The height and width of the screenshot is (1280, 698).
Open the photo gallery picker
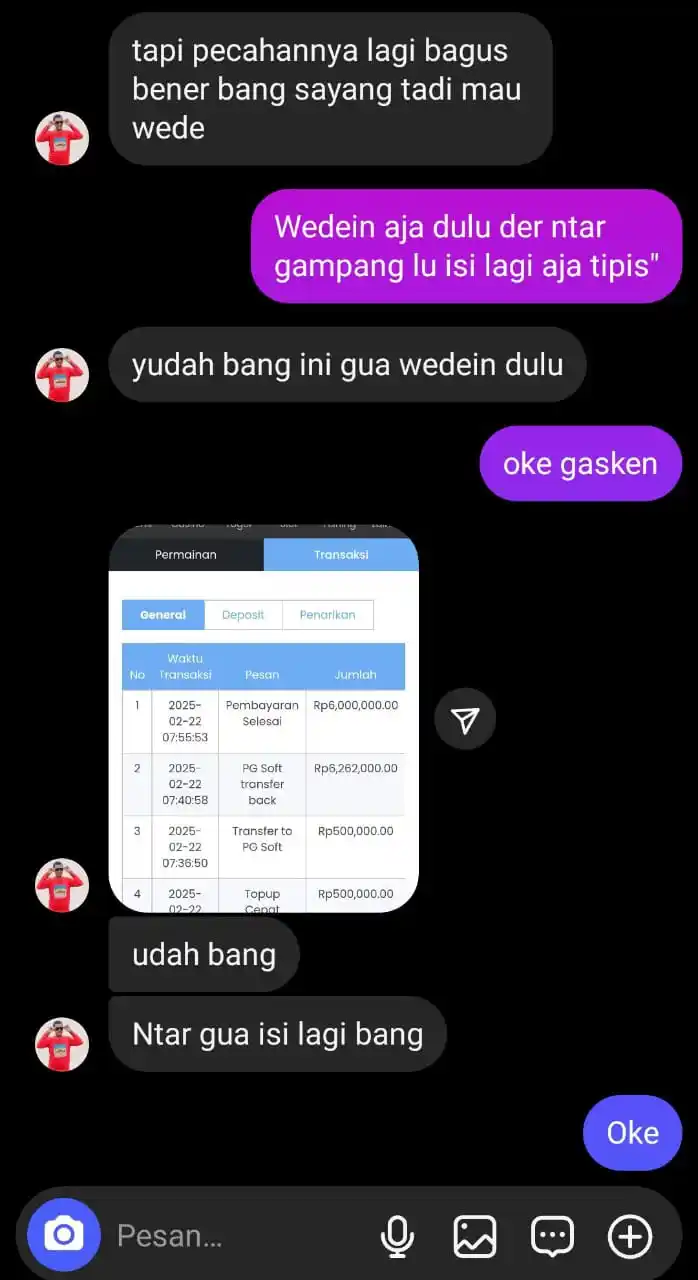[474, 1237]
